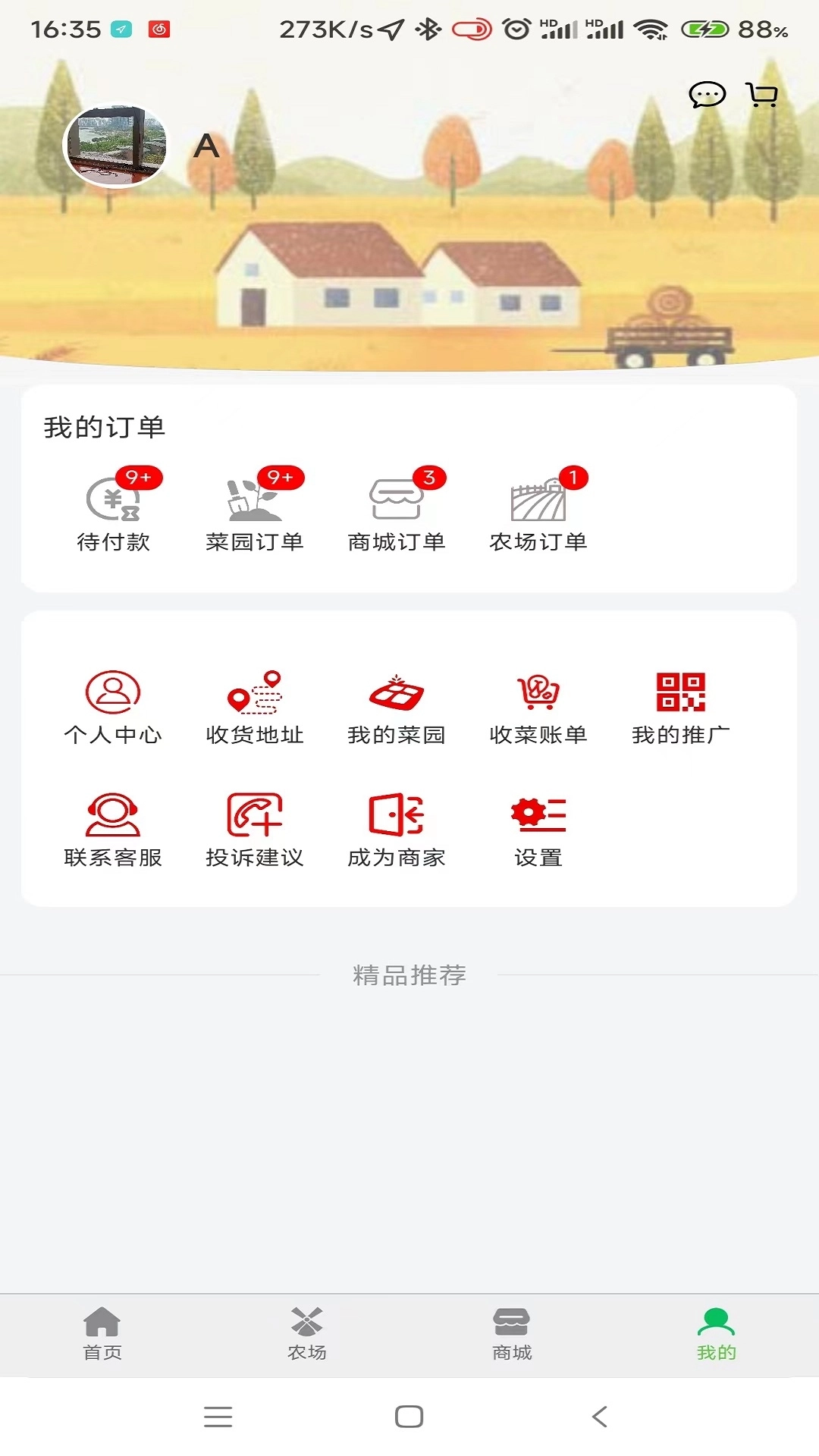打开商城订单
Screen dimensions: 819x1456
click(x=397, y=502)
